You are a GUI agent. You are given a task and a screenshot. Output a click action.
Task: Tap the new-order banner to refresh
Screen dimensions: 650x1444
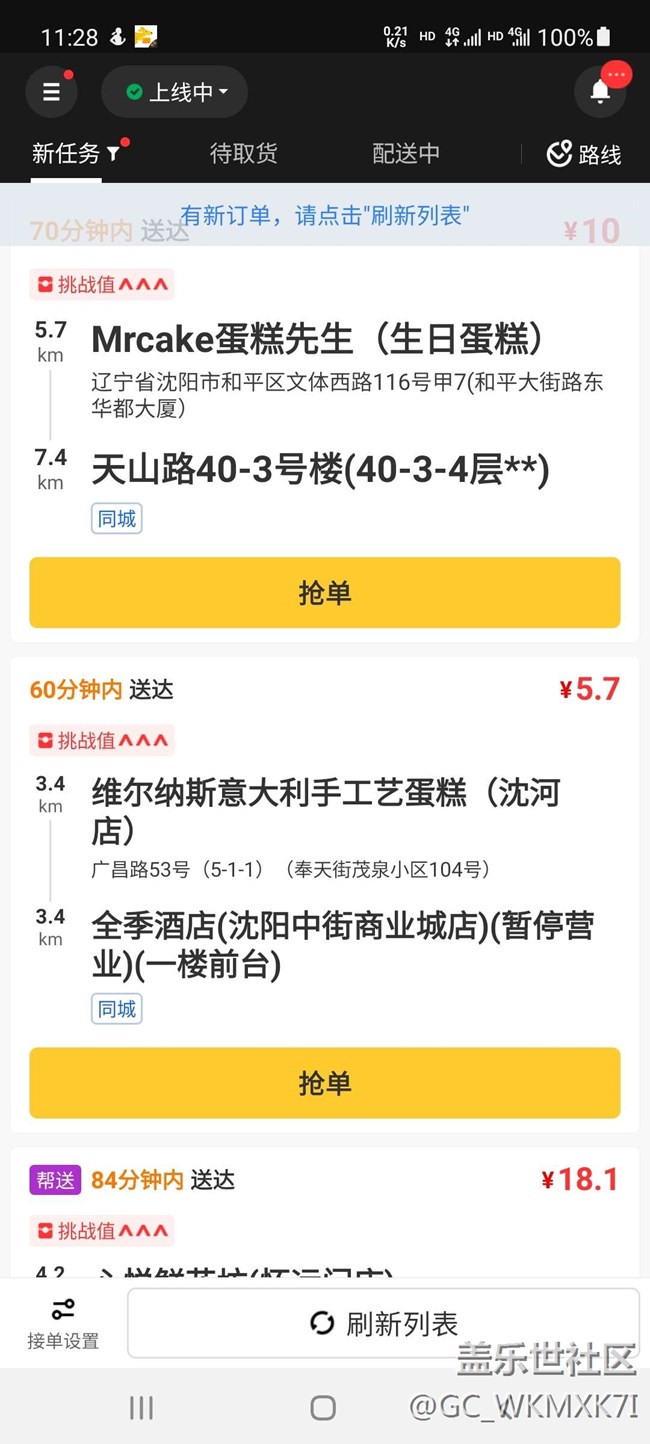point(324,214)
